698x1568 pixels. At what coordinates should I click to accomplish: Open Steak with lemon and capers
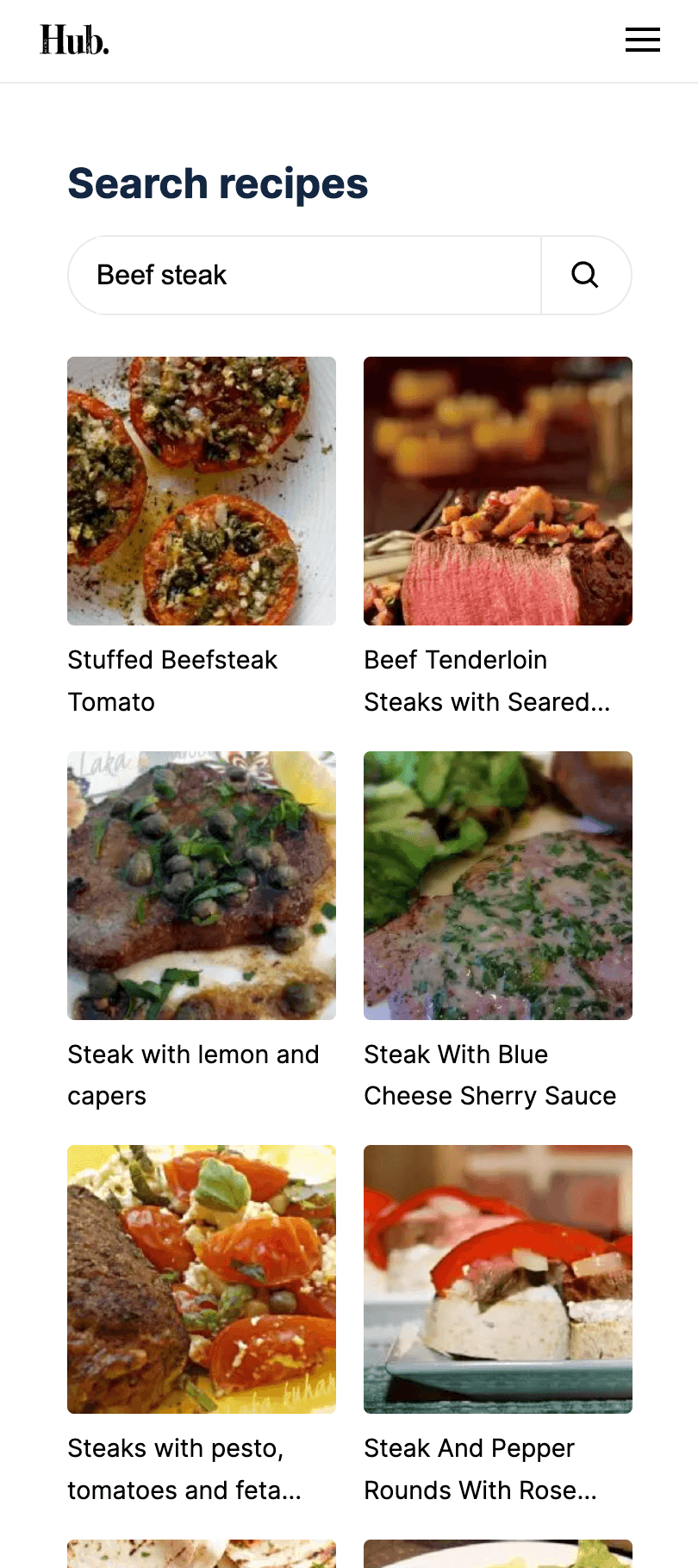click(x=202, y=886)
